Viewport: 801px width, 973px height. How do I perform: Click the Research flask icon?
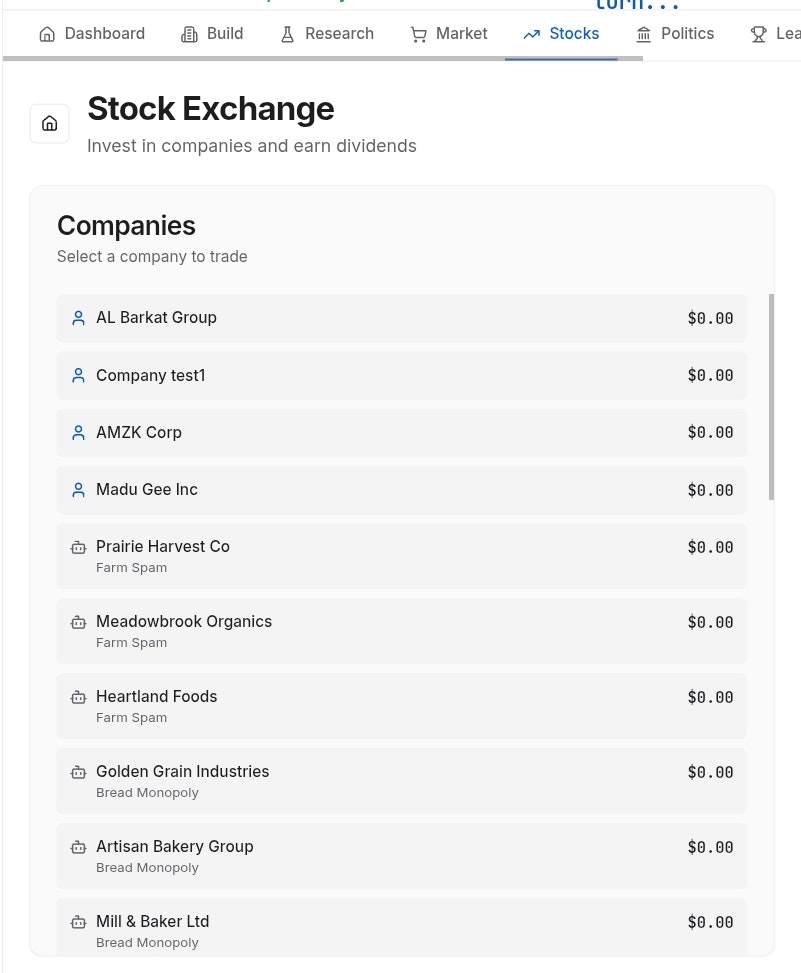[287, 33]
